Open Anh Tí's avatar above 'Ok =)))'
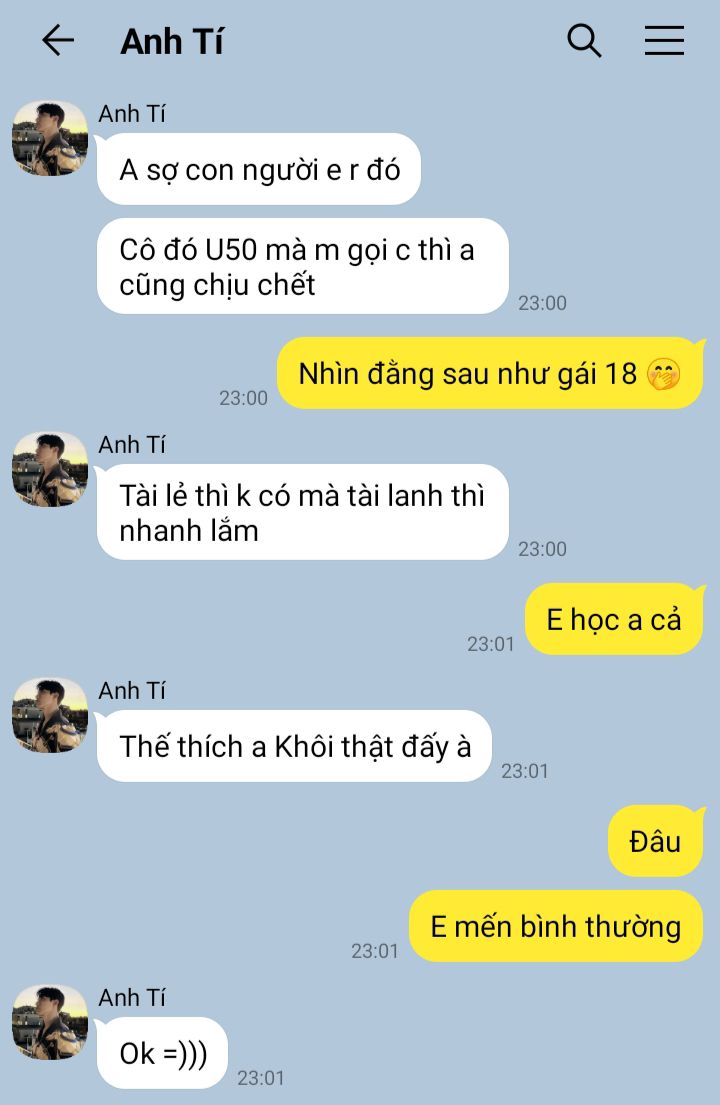The height and width of the screenshot is (1105, 720). (50, 1021)
